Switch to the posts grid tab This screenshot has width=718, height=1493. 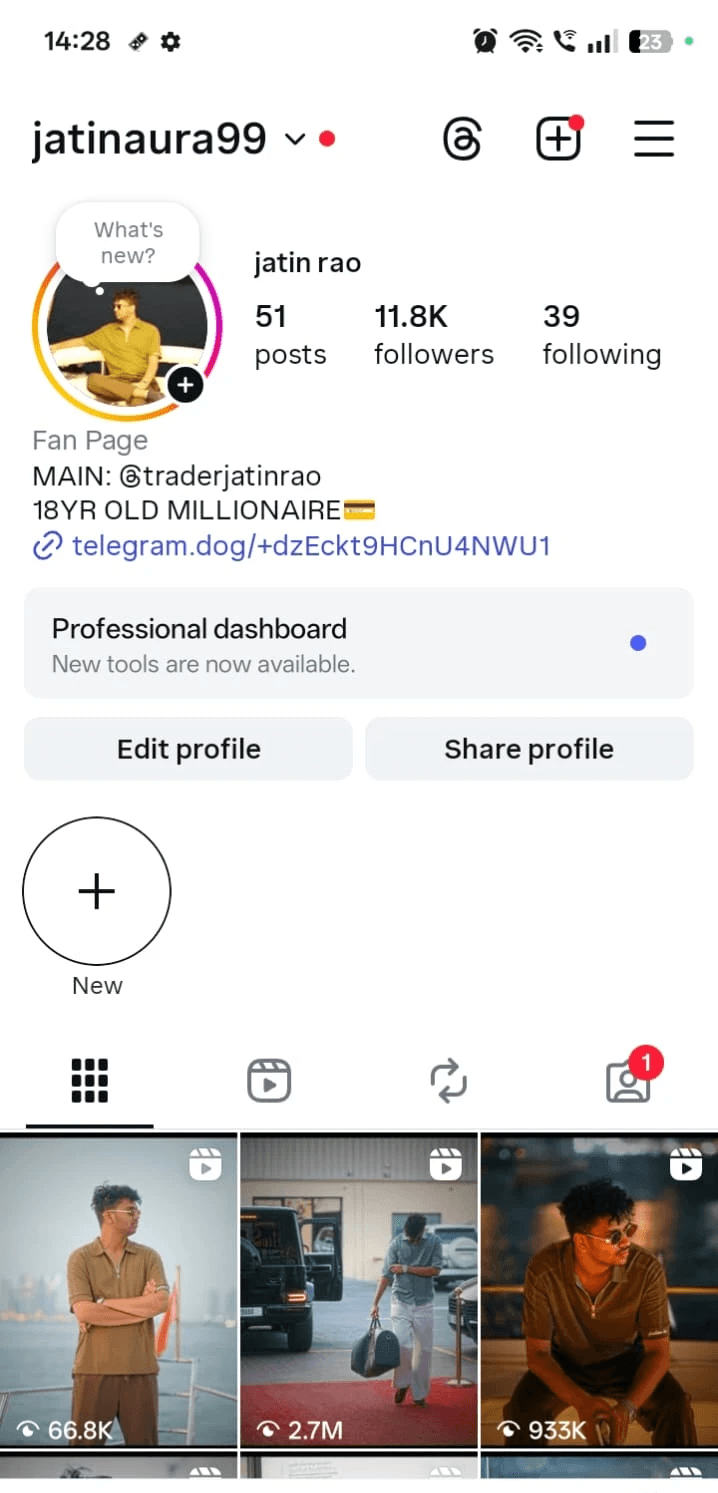(x=90, y=1081)
